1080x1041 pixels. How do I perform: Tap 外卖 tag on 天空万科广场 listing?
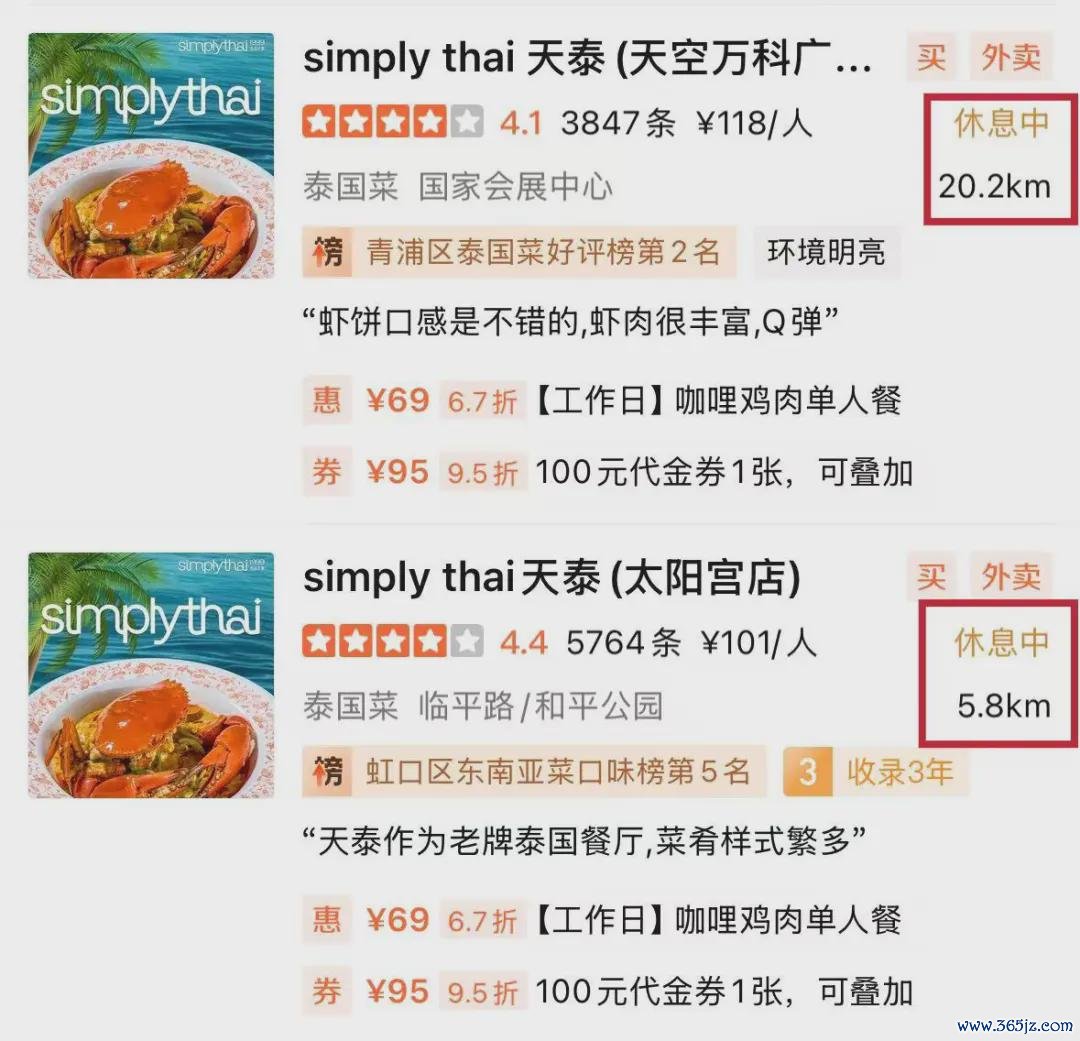[x=1010, y=58]
